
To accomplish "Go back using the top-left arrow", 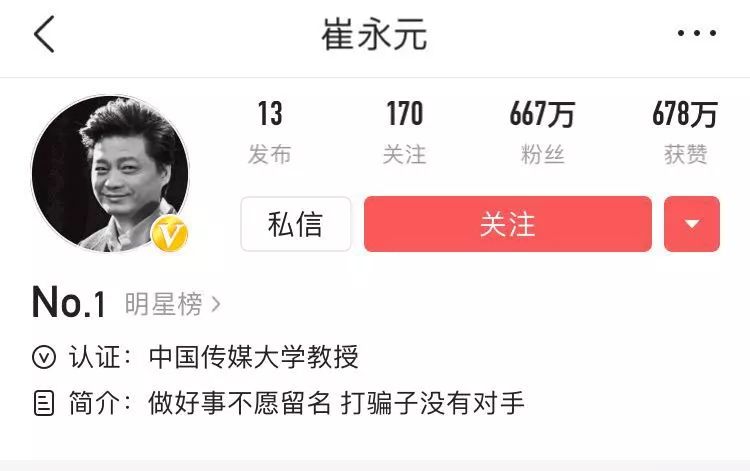I will [x=44, y=35].
